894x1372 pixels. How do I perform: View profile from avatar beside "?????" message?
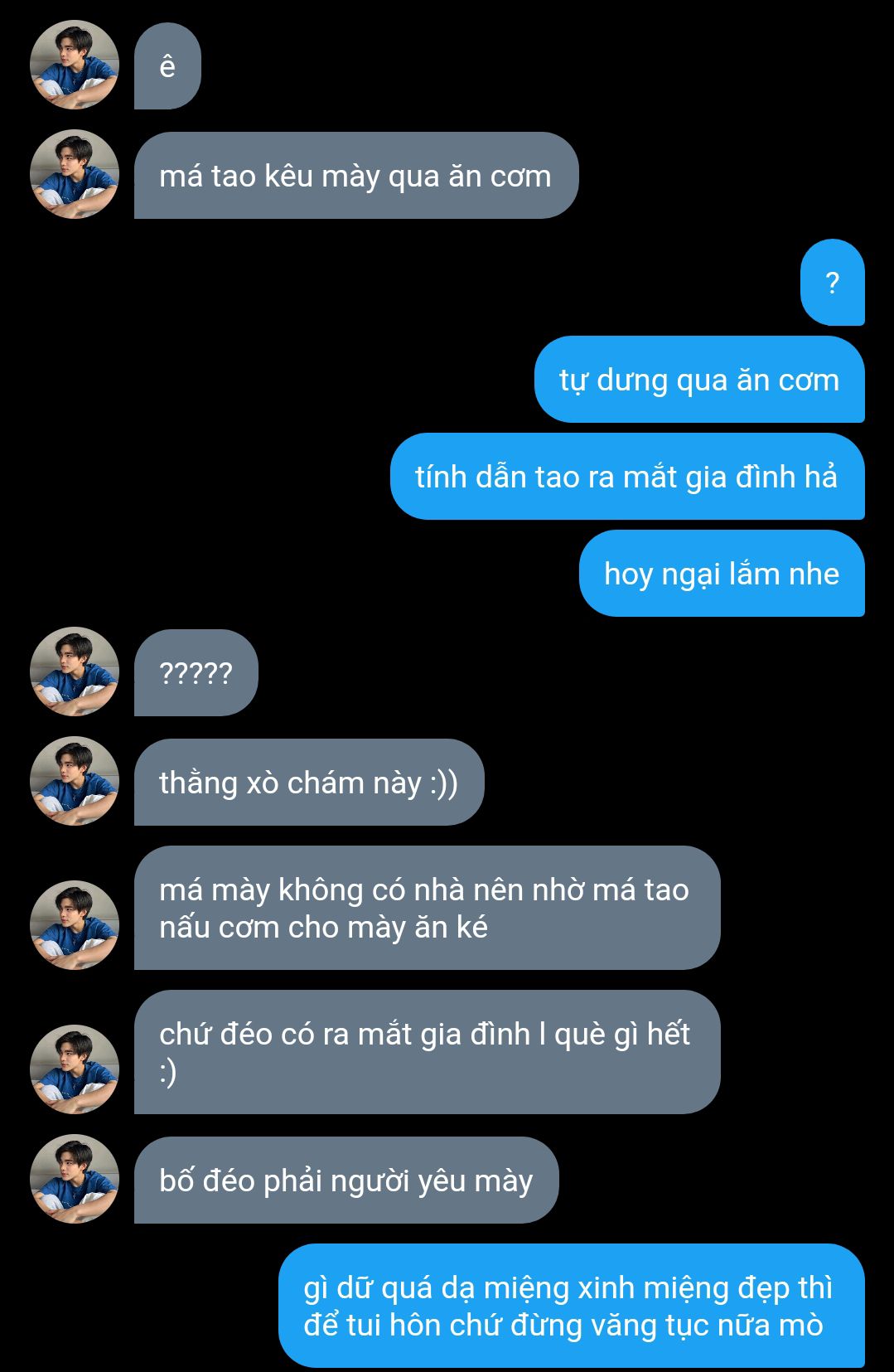75,672
